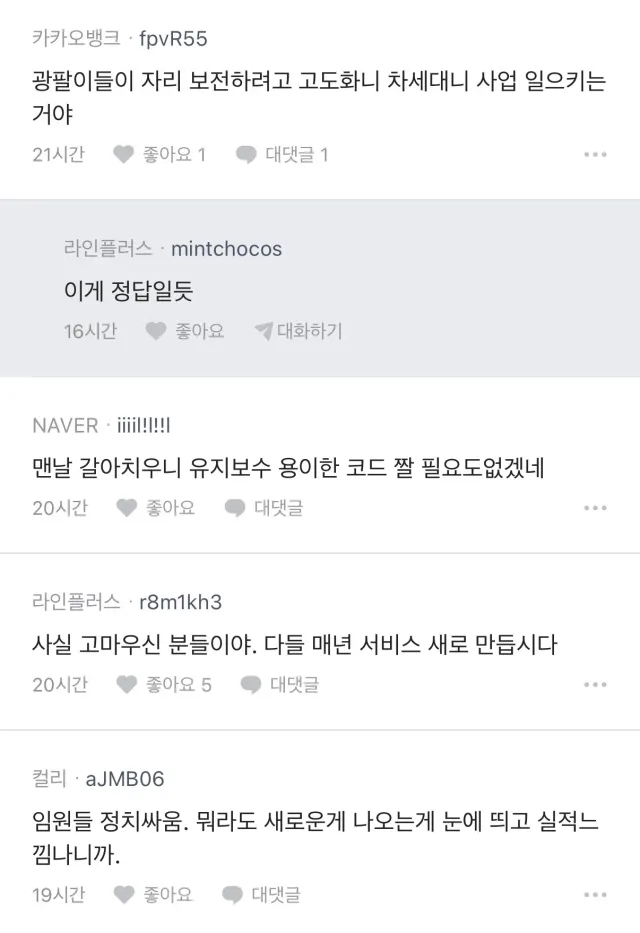Open more options for r8m1kh3's comment
Screen dimensions: 640x933
[x=595, y=685]
